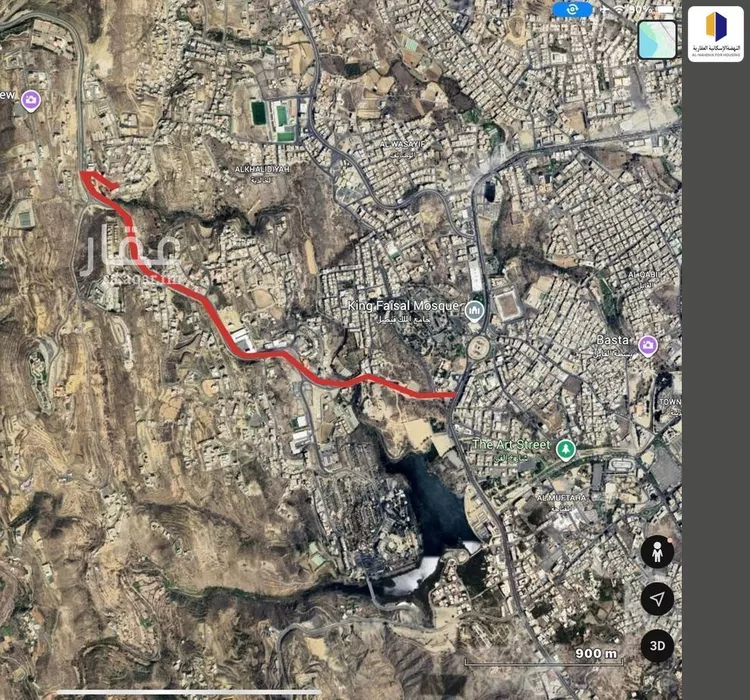Tap the blue screen-sharing status pill
The height and width of the screenshot is (700, 750).
coord(572,9)
